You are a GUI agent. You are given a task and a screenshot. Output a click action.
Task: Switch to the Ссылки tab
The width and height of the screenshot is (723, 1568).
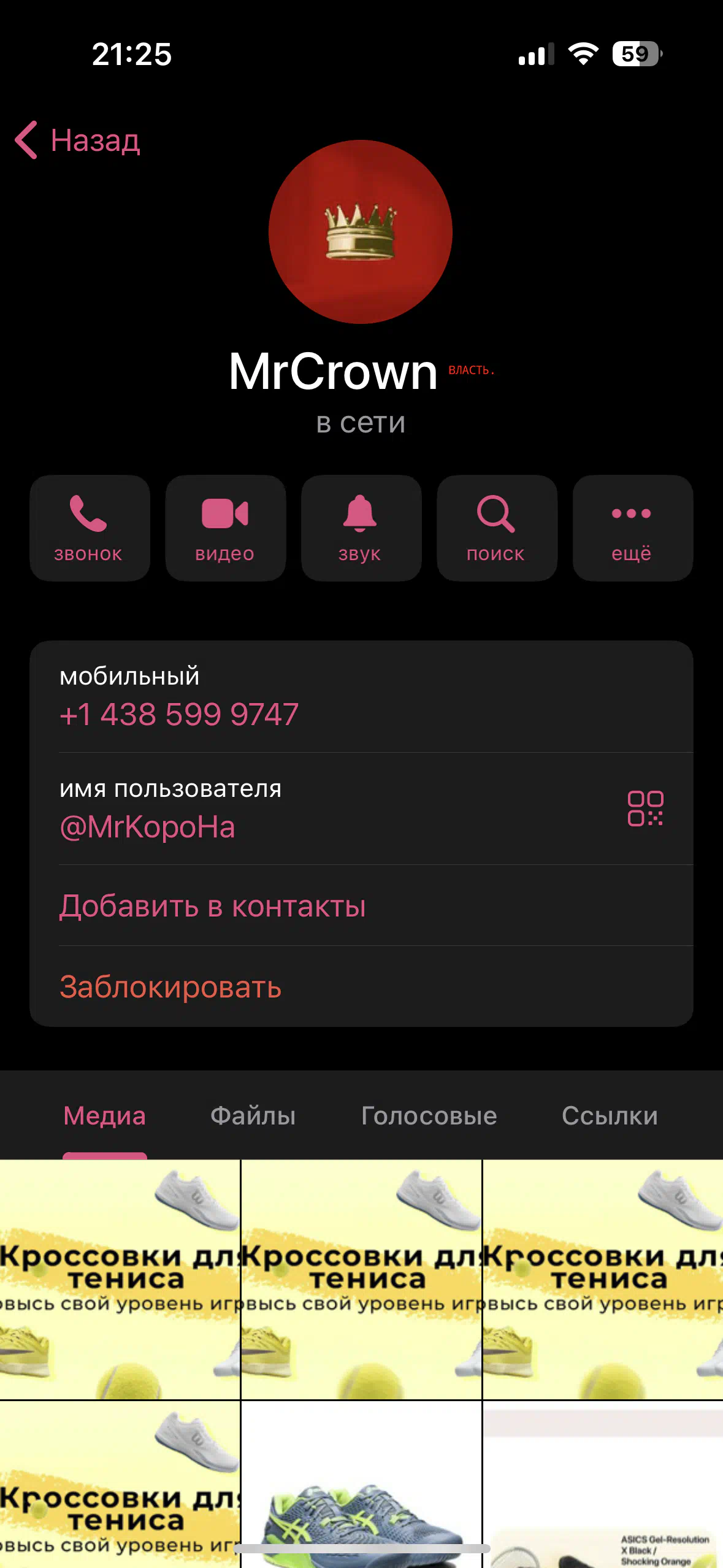pos(610,1116)
